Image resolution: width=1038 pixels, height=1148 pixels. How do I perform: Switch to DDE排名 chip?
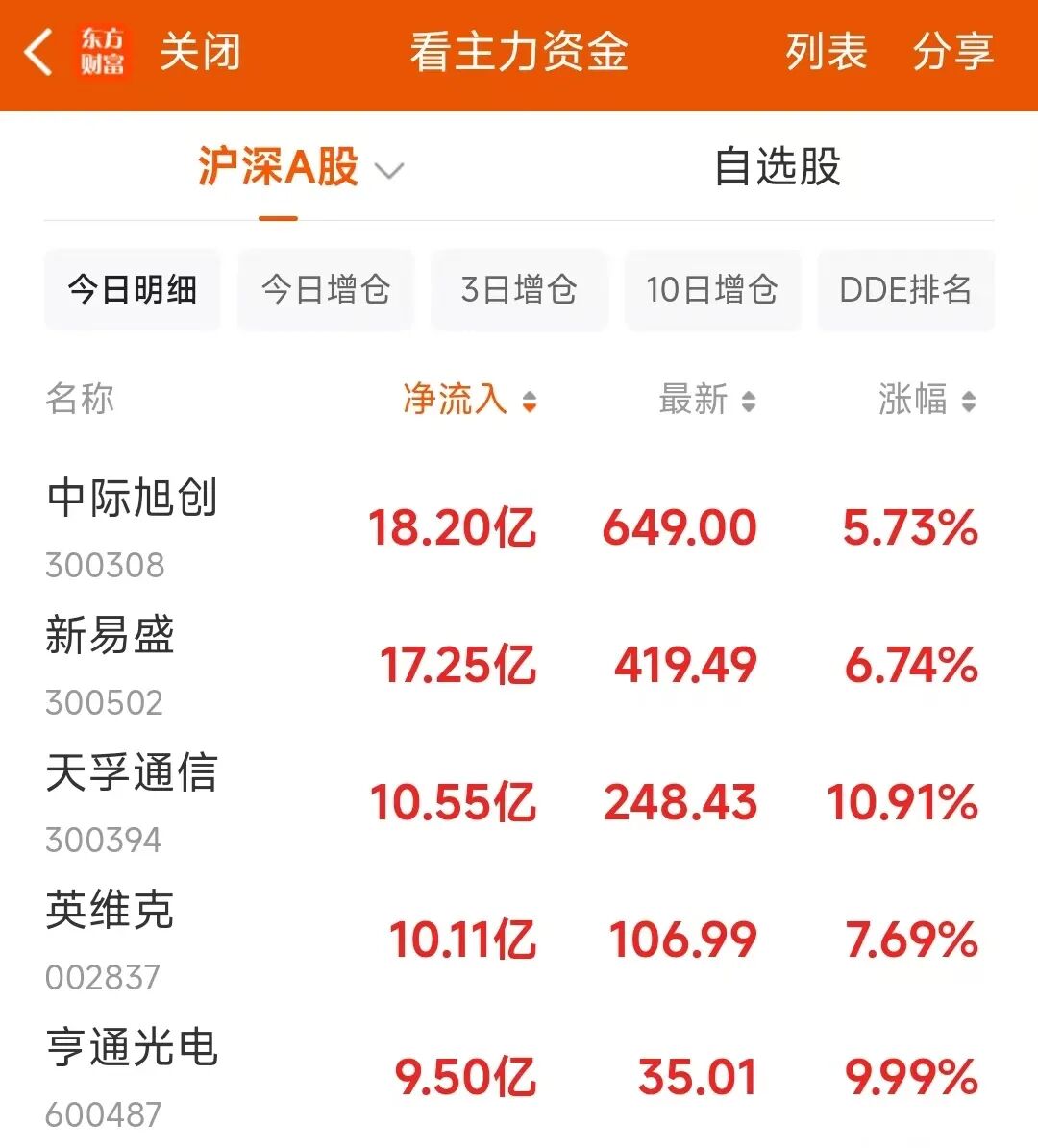click(x=905, y=289)
